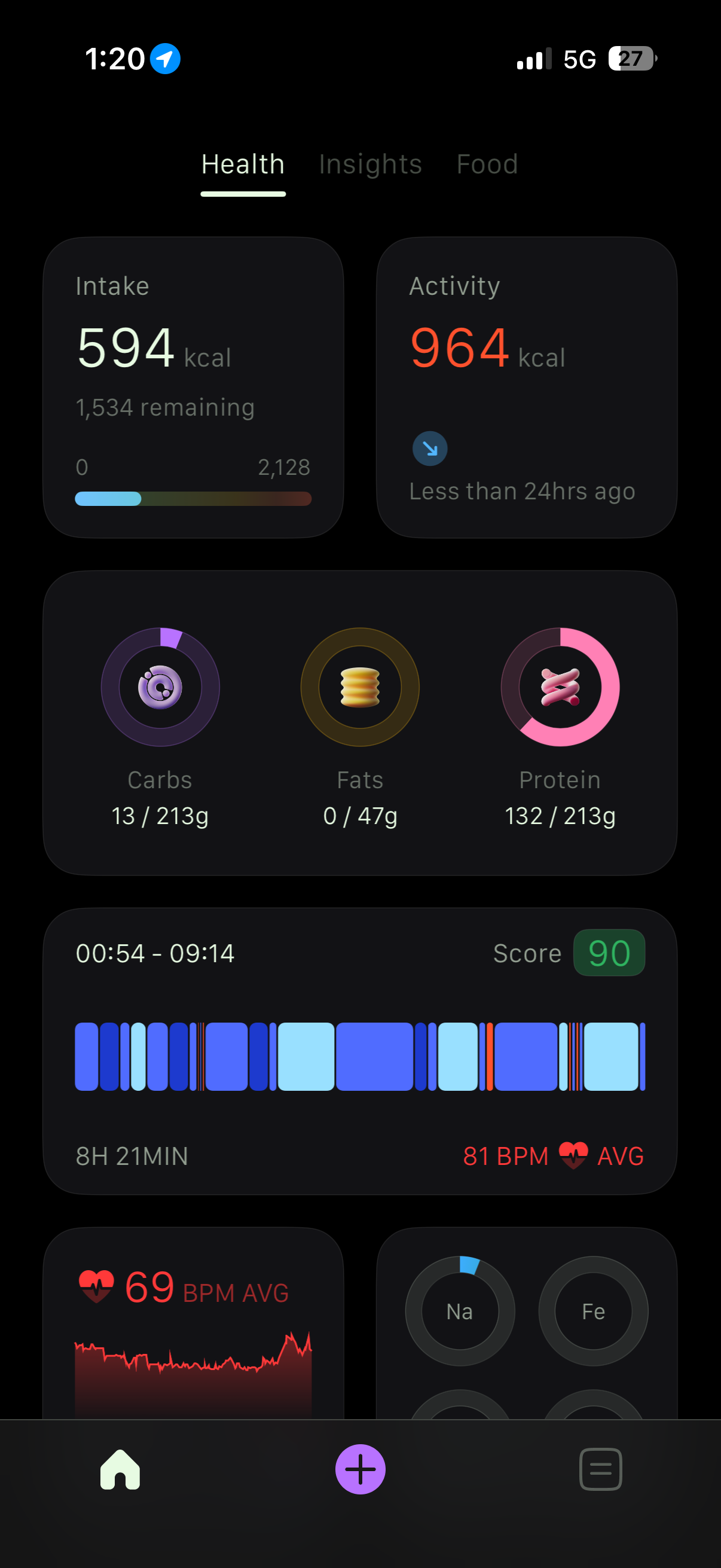The width and height of the screenshot is (721, 1568).
Task: Open the Carbs, Fats and Protein macros card
Action: (x=360, y=722)
